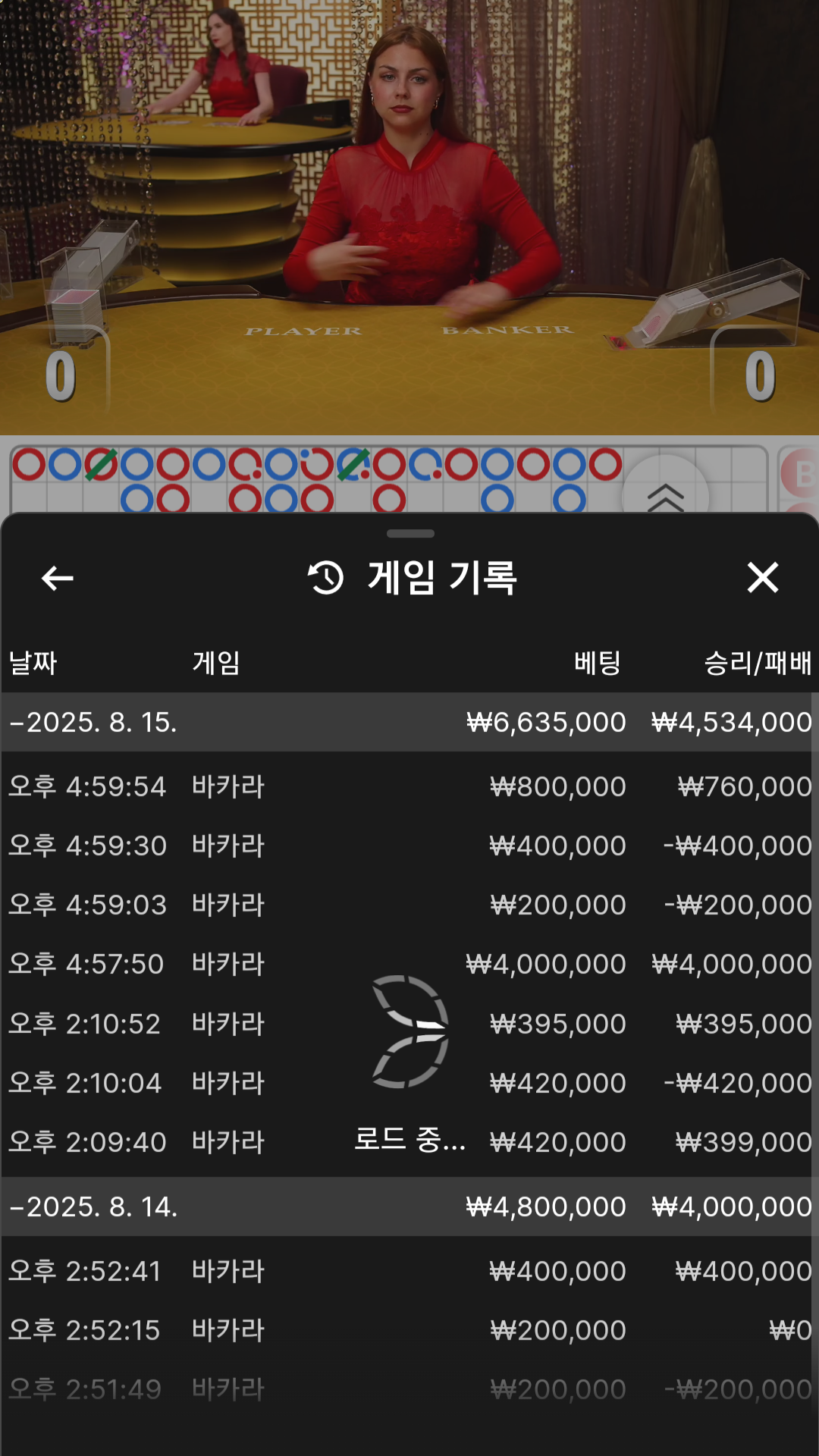Open the 오후 4:59:03 baccarat record
This screenshot has width=819, height=1456.
pos(409,905)
